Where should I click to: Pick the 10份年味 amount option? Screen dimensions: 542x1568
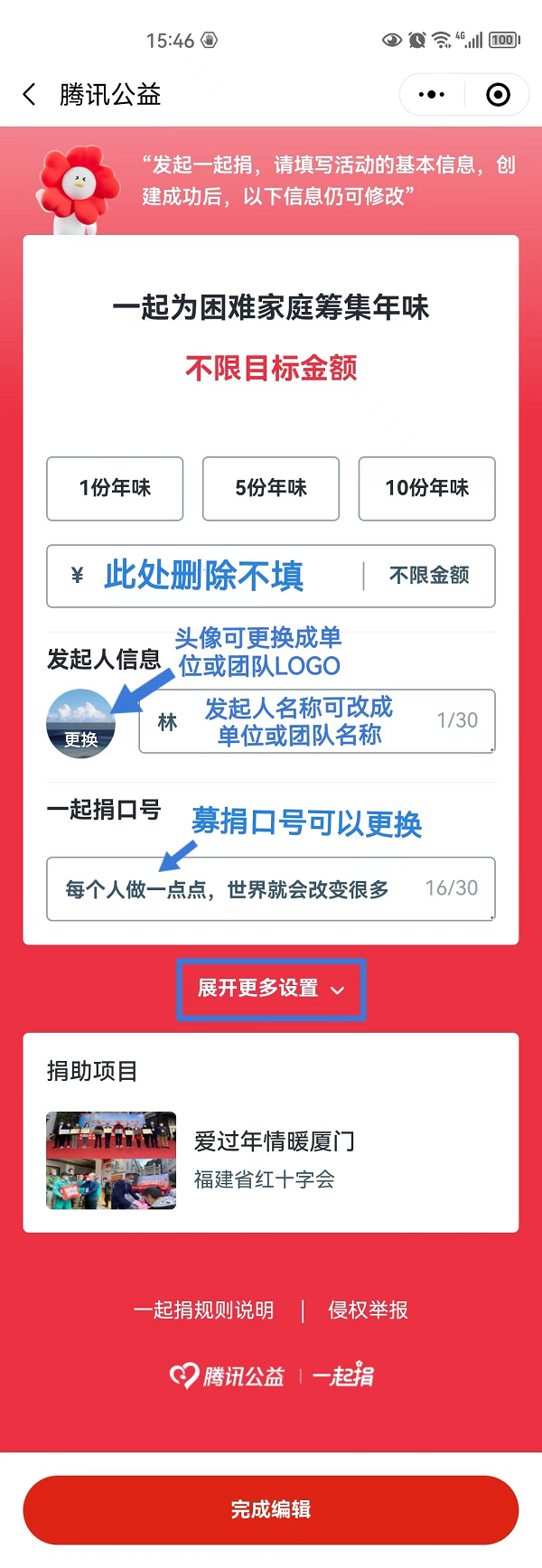[426, 488]
